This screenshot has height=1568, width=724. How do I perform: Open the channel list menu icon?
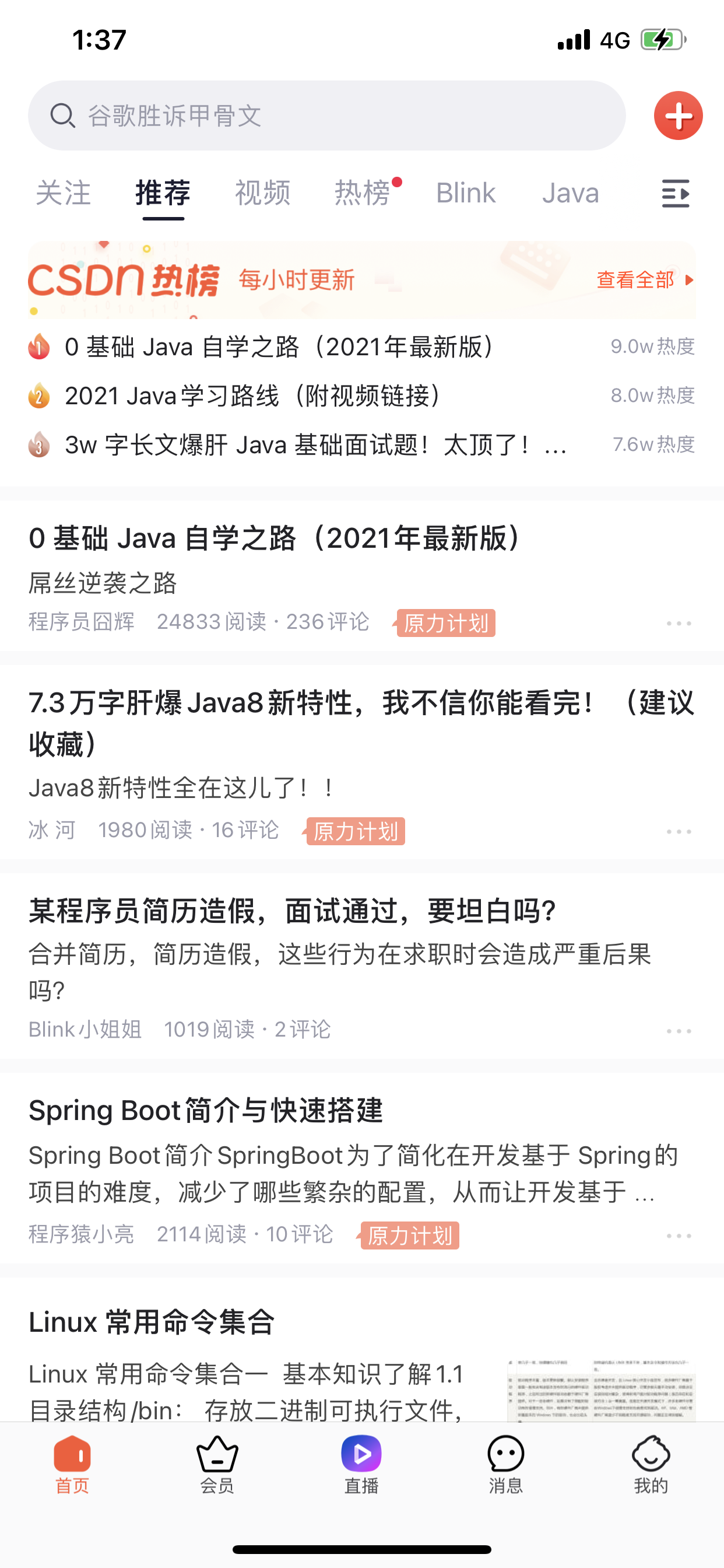(x=676, y=194)
